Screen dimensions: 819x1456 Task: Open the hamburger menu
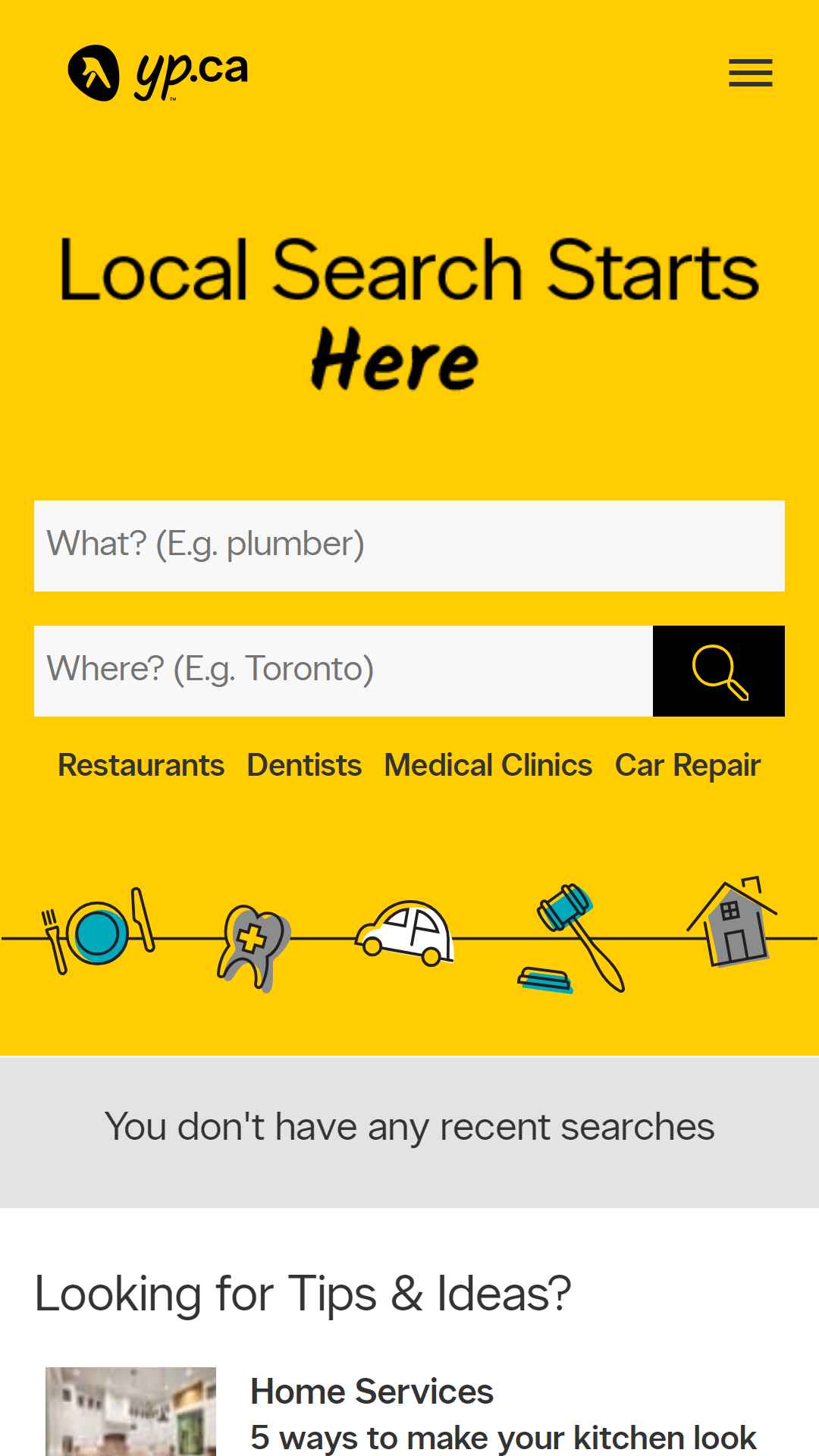pyautogui.click(x=750, y=74)
